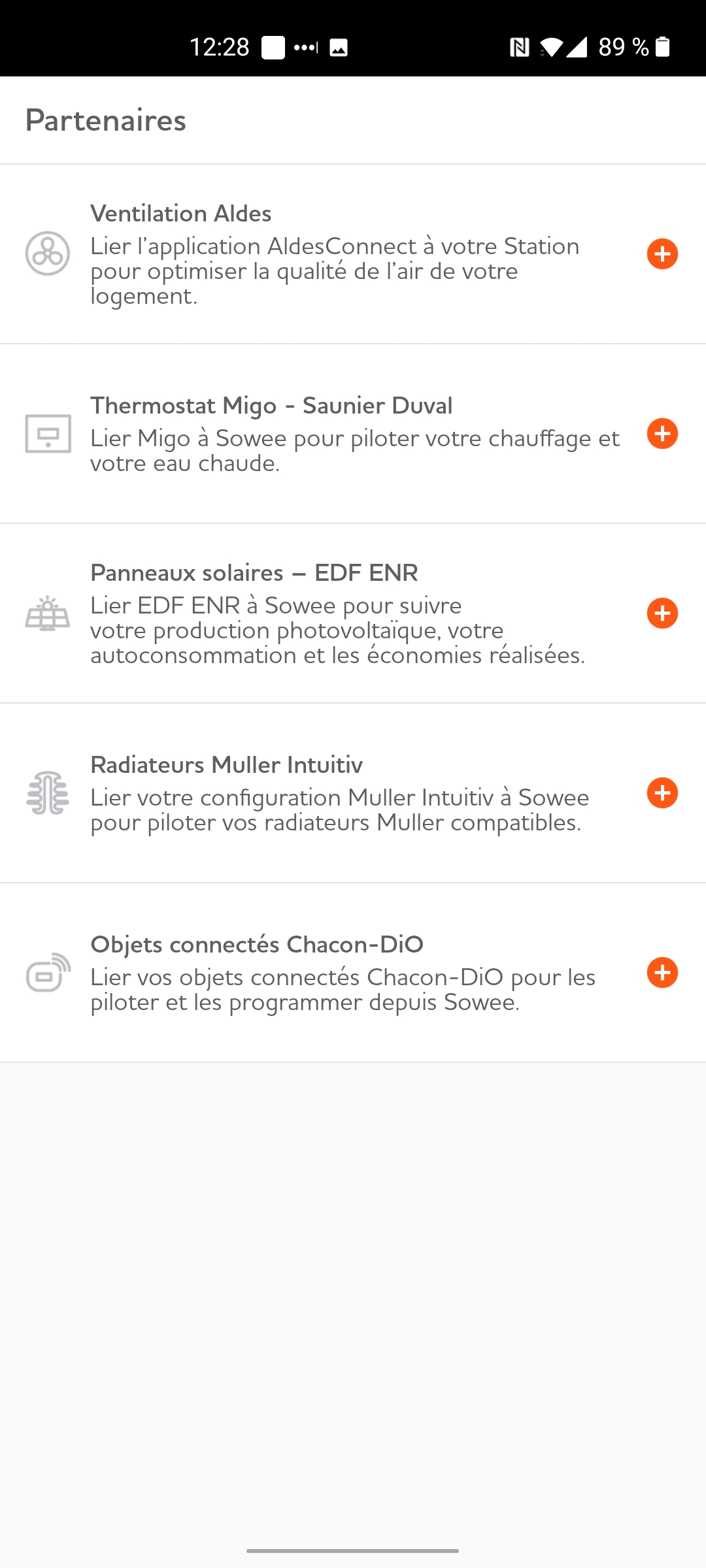Open the Thermostat Migo - Saunier Duval row

(353, 434)
